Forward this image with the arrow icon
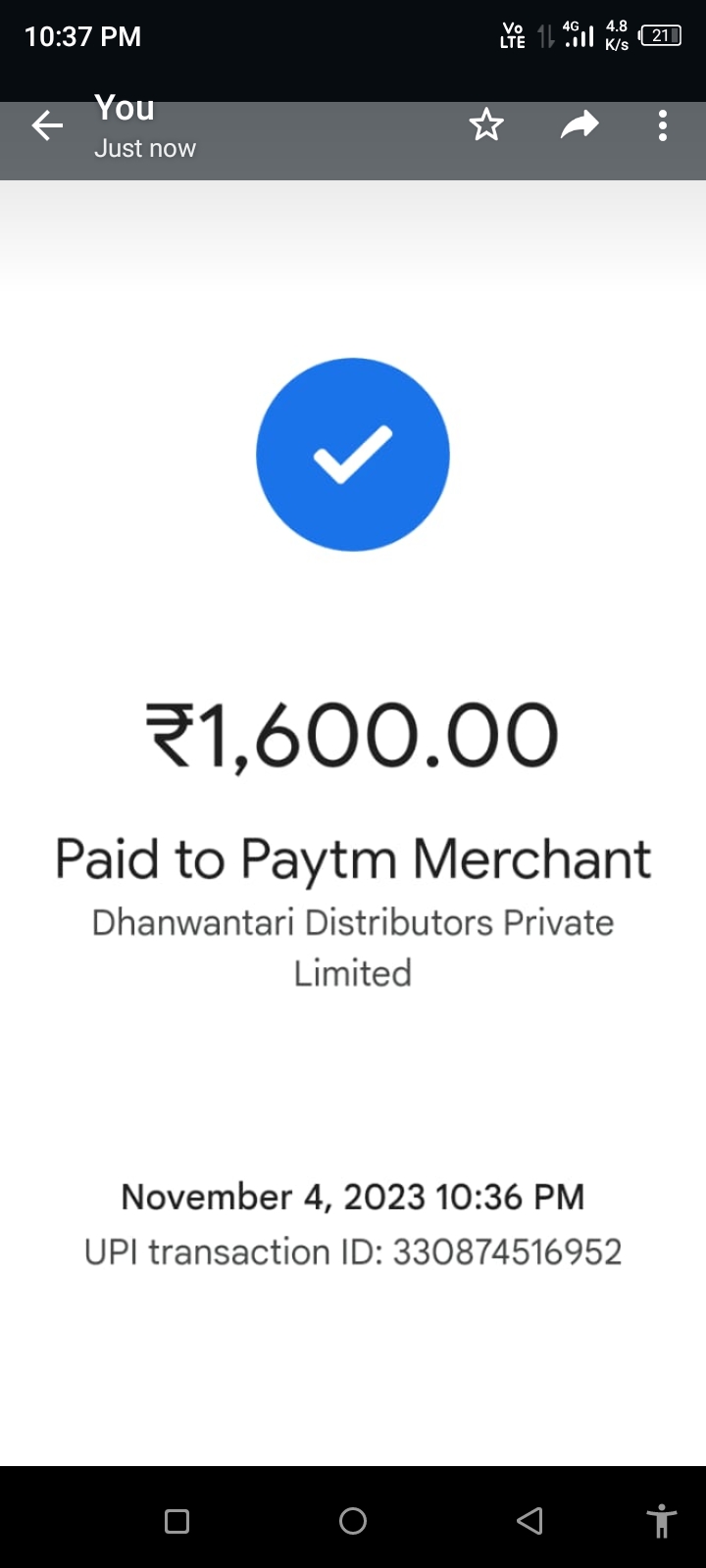Viewport: 706px width, 1568px height. pos(580,125)
